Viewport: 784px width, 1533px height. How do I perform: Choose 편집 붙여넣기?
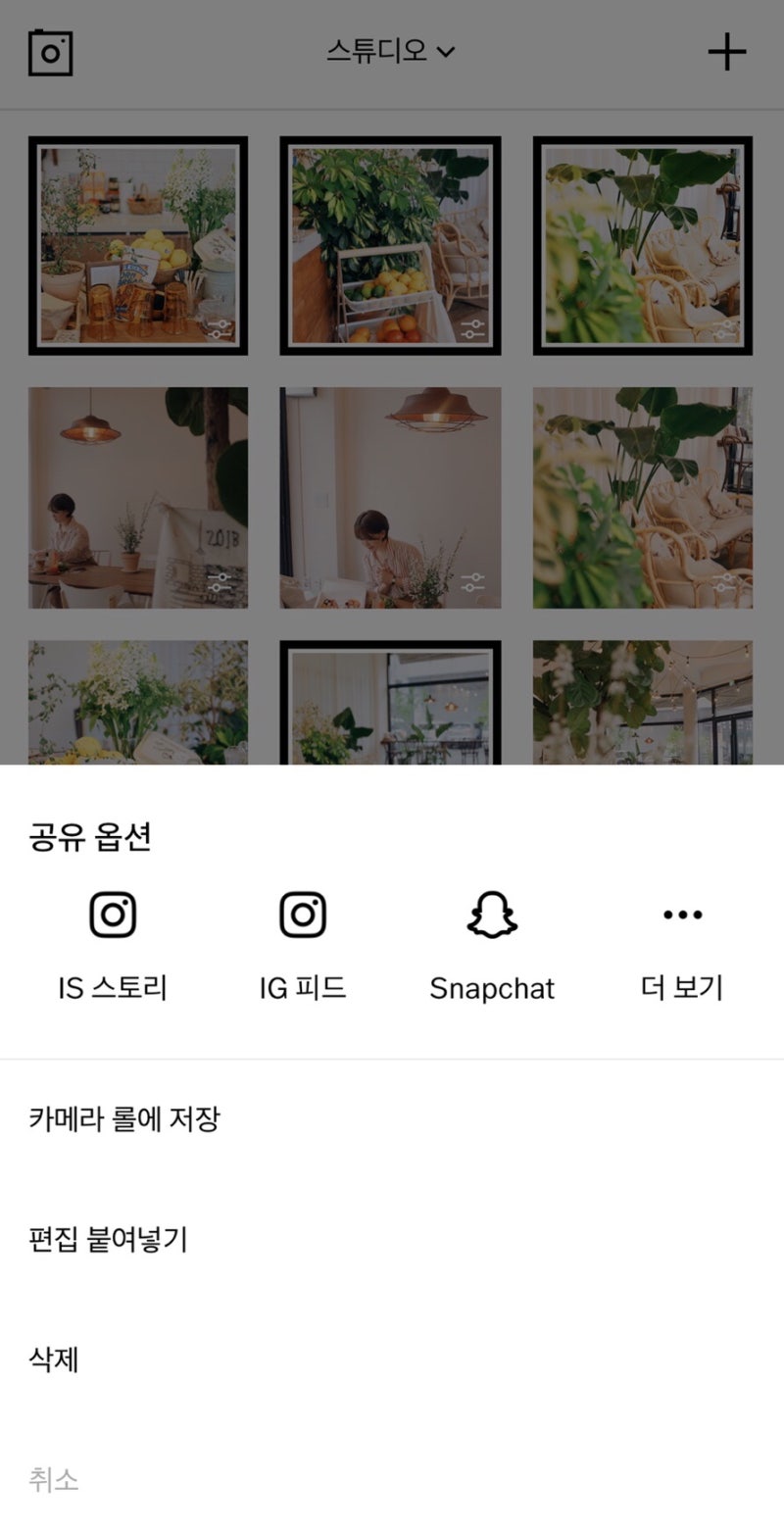108,1239
